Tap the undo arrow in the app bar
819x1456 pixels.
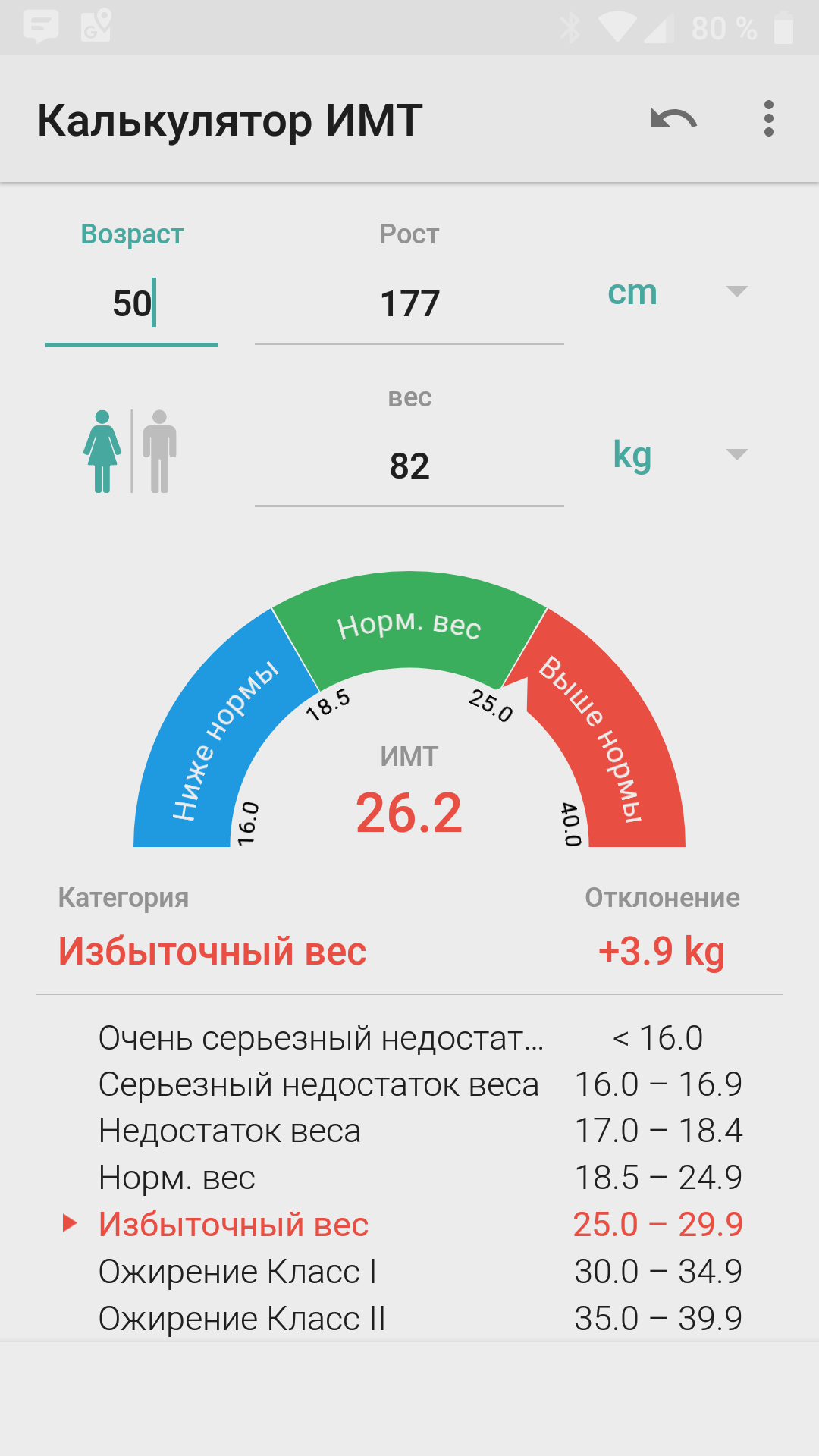[673, 119]
